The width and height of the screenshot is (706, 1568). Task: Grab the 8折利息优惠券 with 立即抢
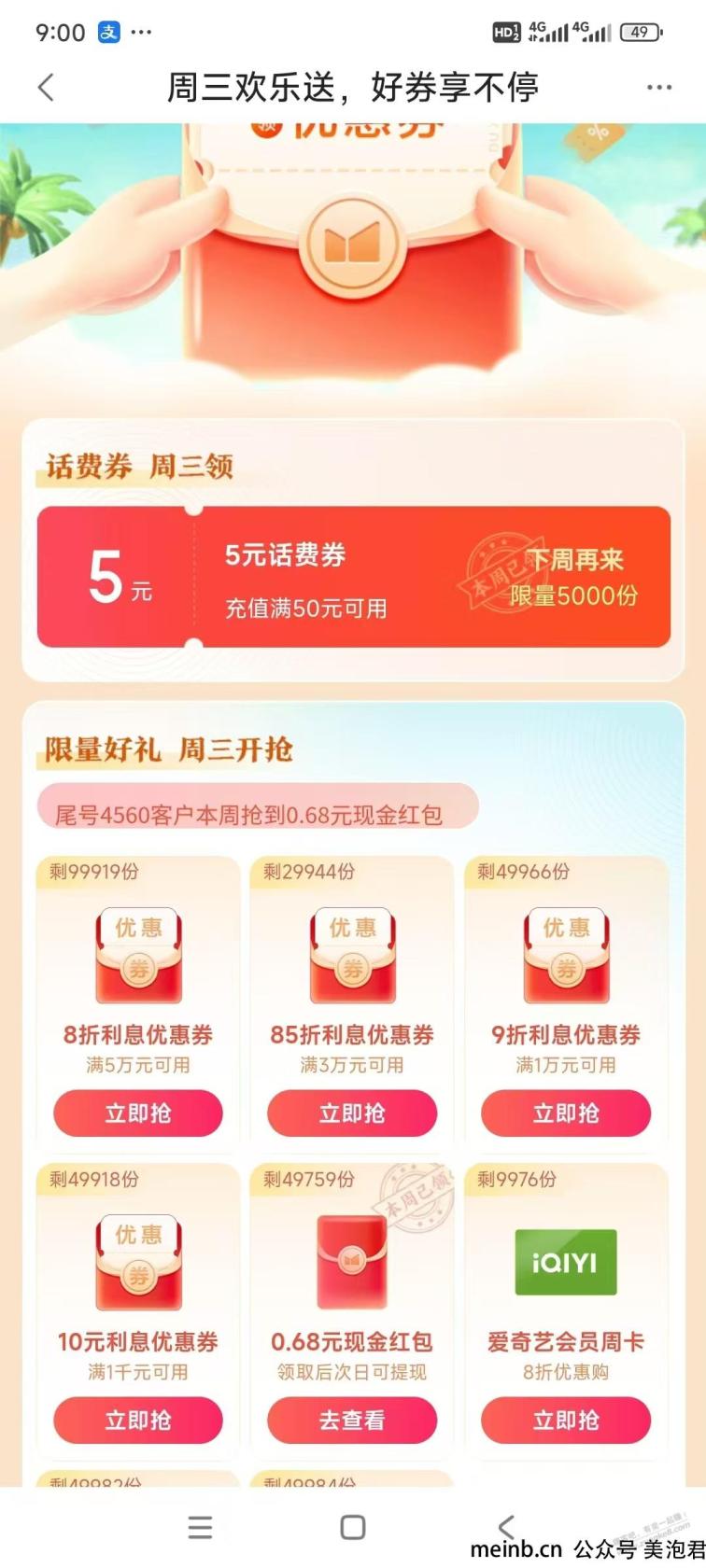[138, 1113]
